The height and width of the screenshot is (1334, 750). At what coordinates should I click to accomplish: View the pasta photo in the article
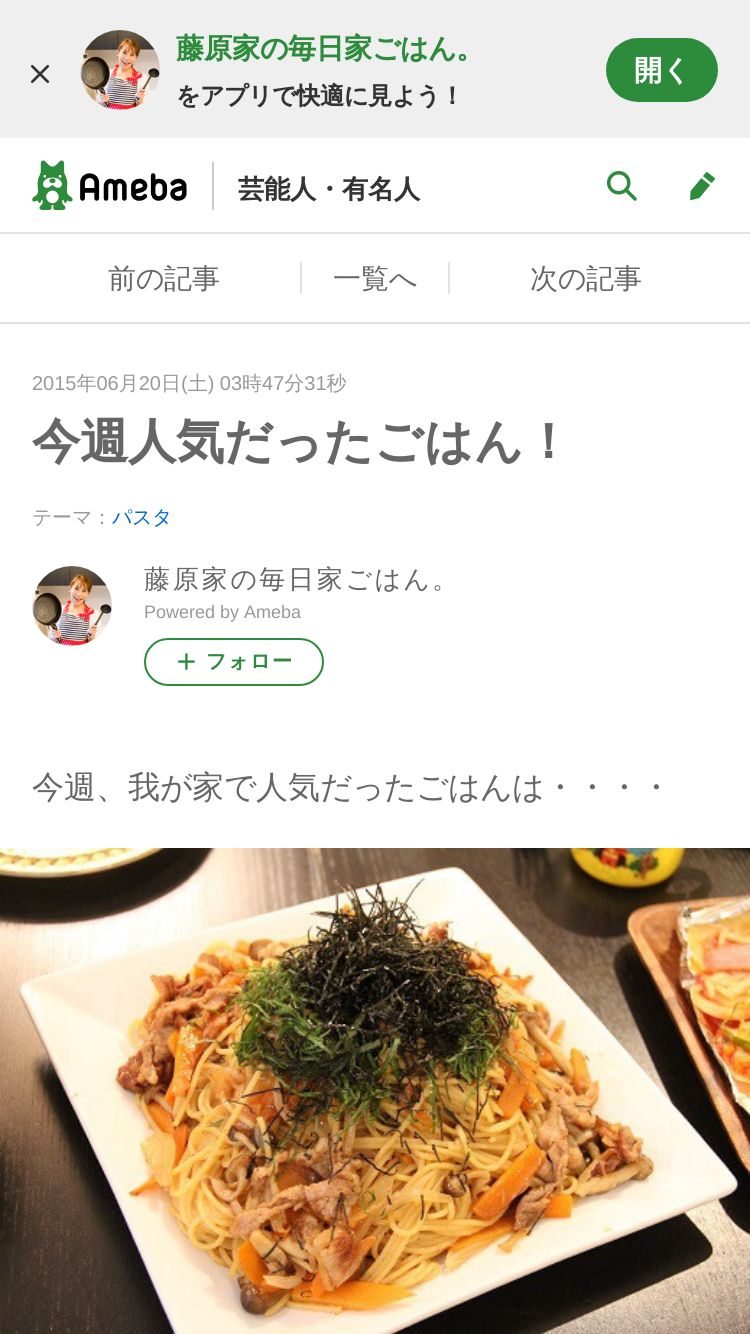375,1090
